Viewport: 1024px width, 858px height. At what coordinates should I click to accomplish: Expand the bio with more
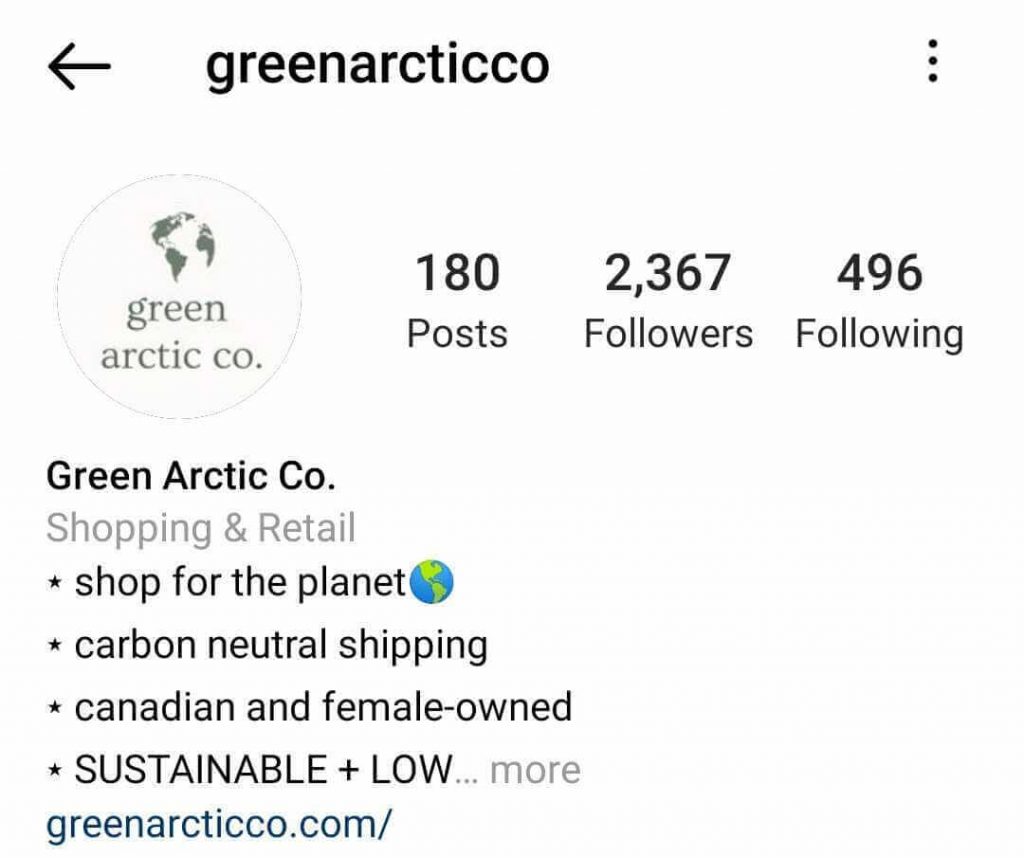click(x=535, y=771)
